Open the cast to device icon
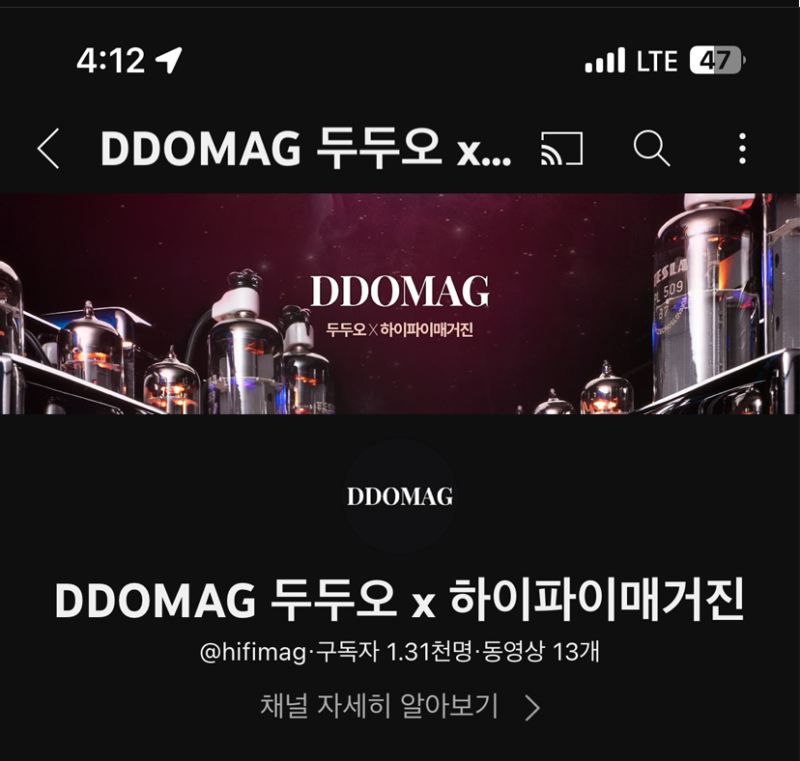This screenshot has height=761, width=800. [x=561, y=149]
